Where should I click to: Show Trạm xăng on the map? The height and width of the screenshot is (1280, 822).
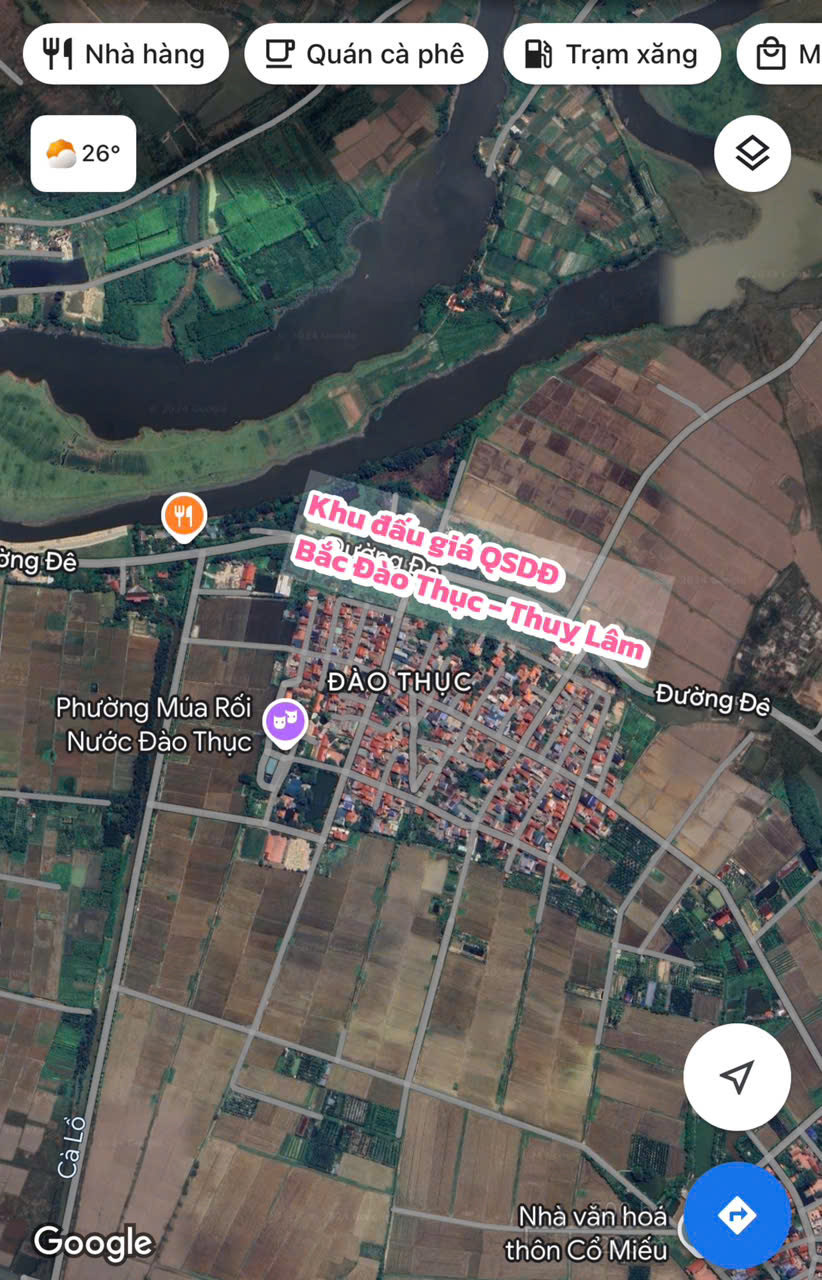[612, 54]
